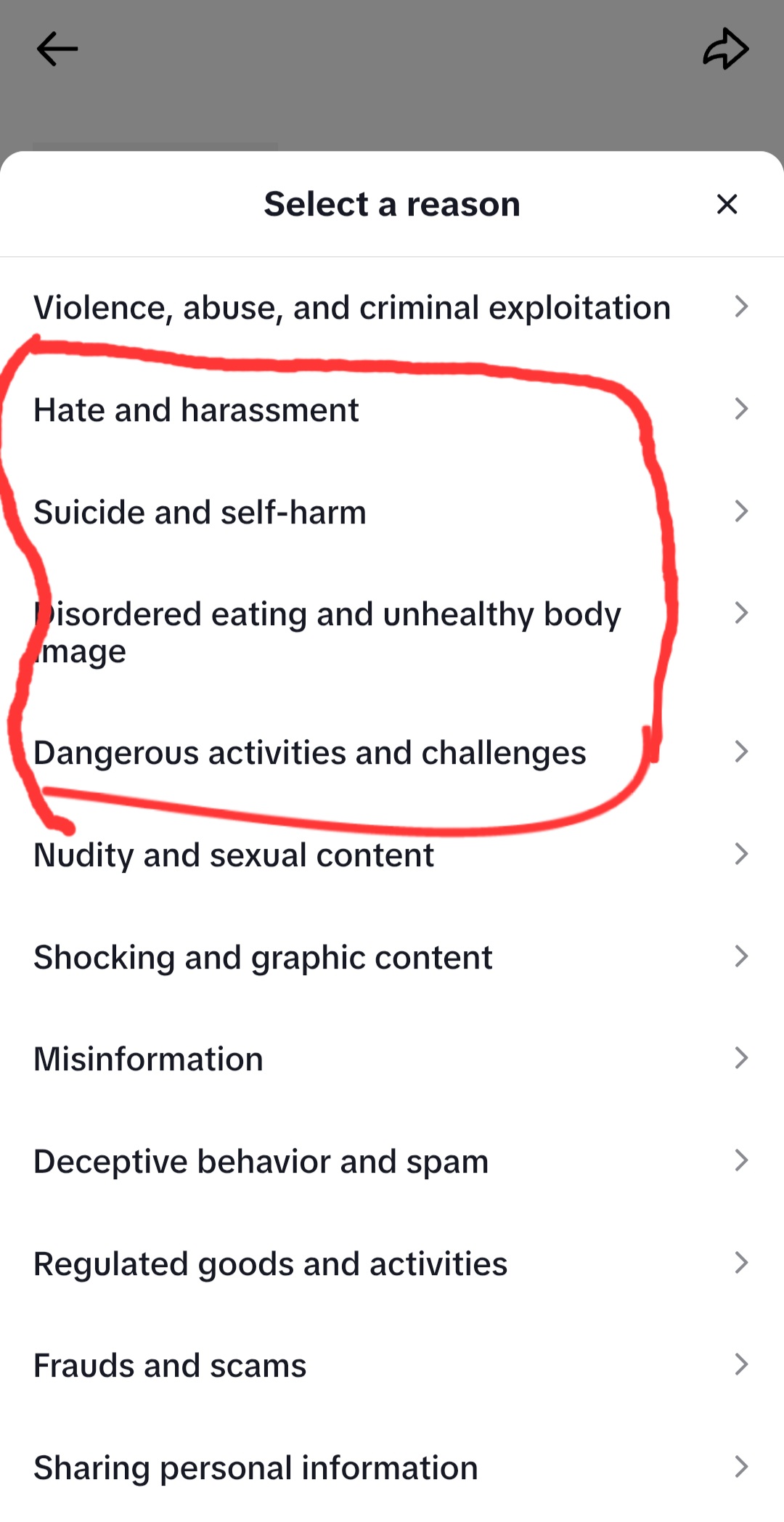Open Shocking and graphic content
The width and height of the screenshot is (784, 1522).
[392, 957]
